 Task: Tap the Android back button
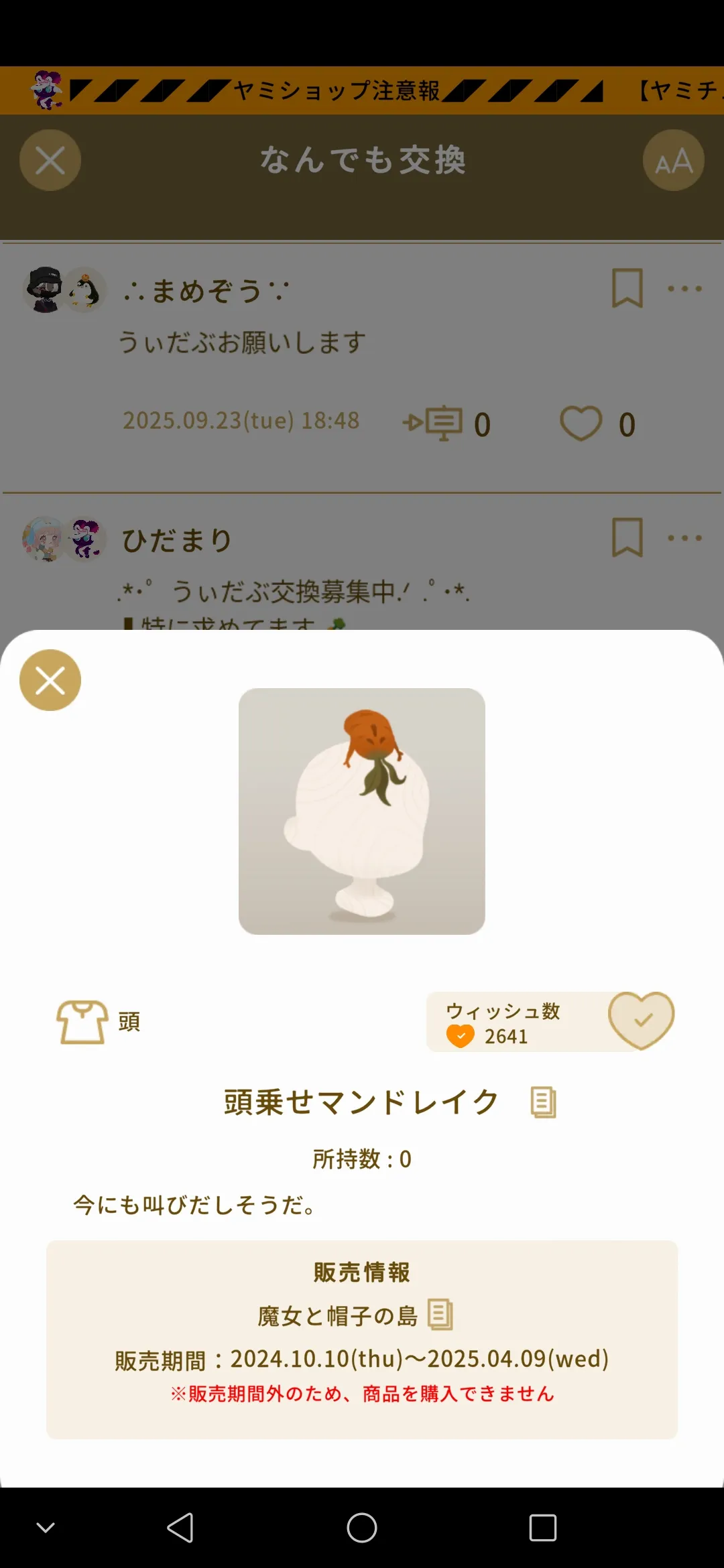click(x=180, y=1528)
